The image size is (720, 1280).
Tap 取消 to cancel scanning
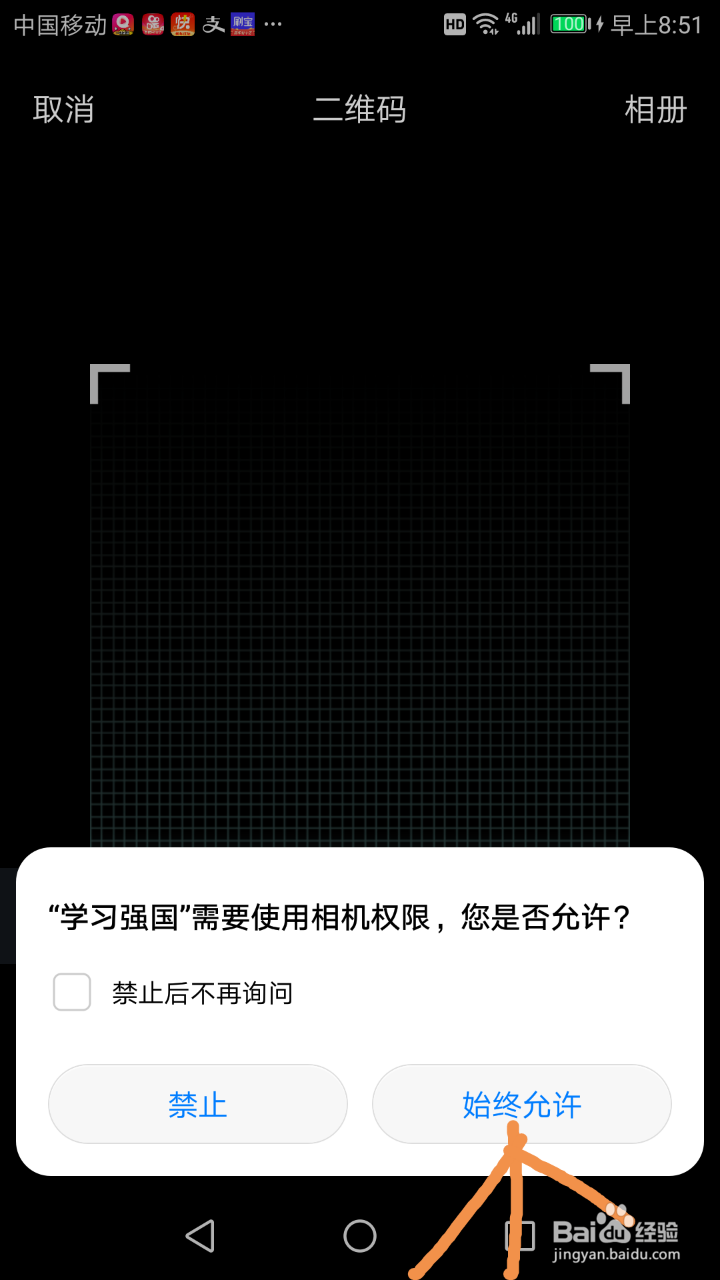point(63,110)
